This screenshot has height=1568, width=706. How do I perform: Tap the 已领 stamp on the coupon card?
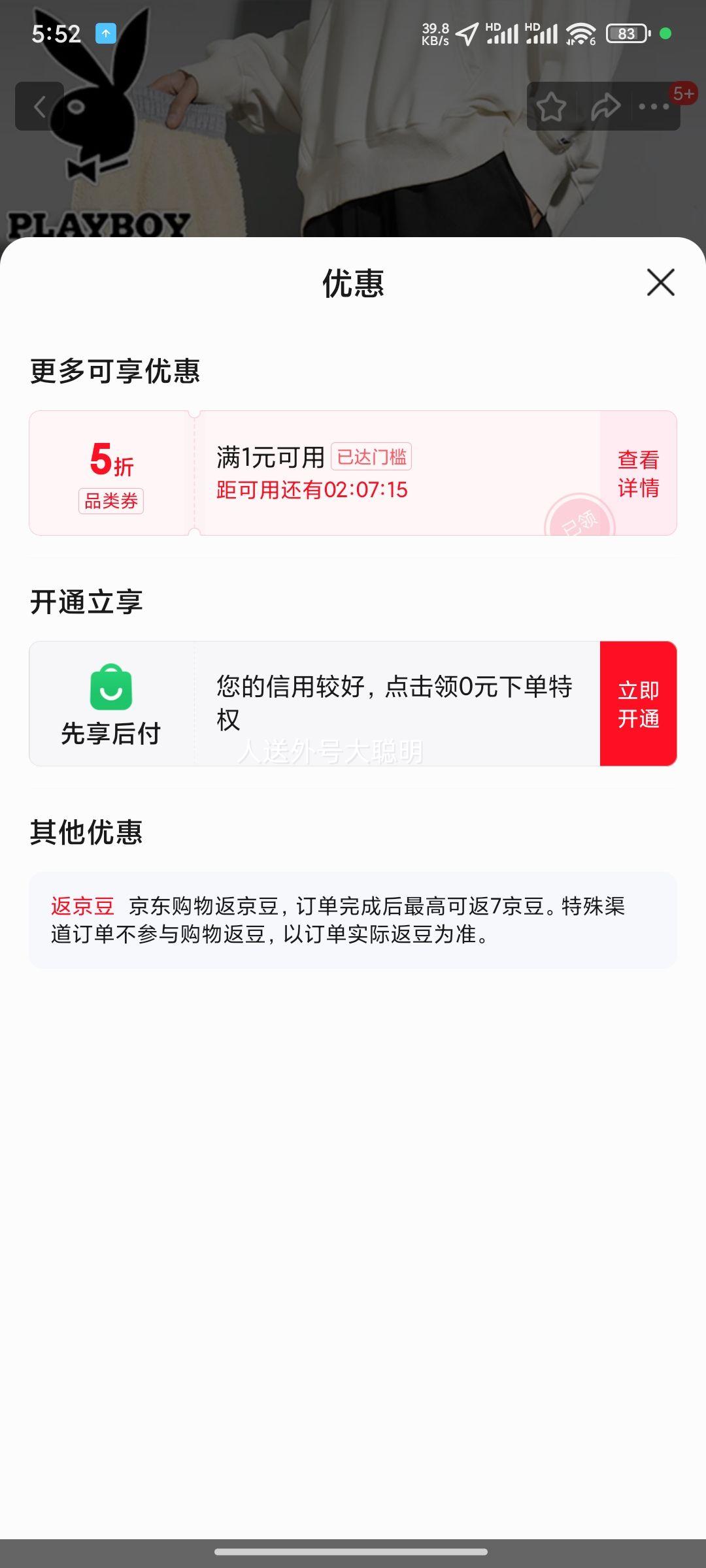click(580, 519)
